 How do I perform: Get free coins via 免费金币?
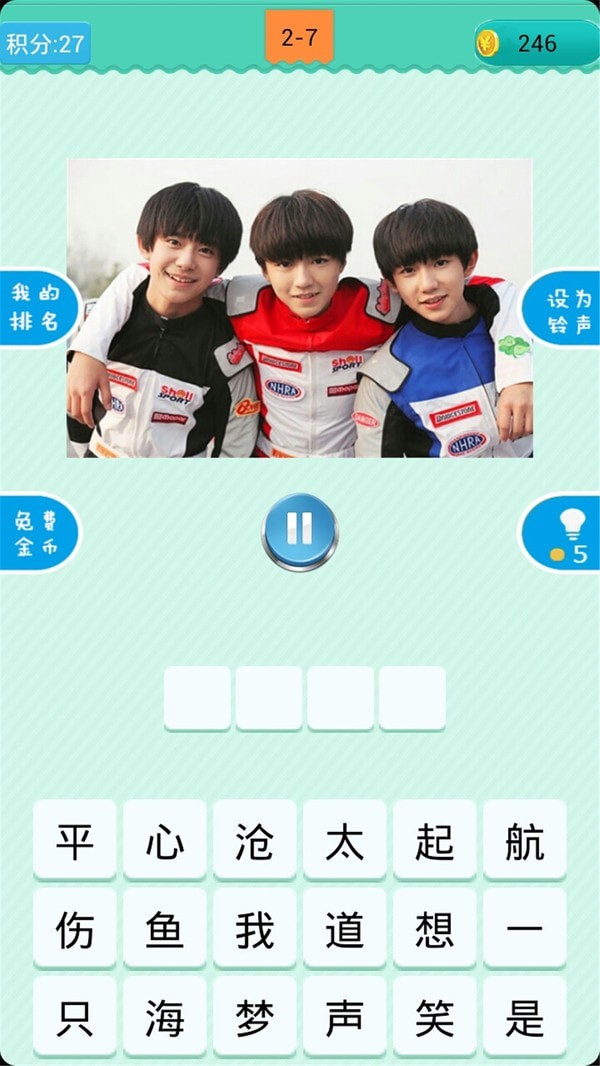click(37, 533)
